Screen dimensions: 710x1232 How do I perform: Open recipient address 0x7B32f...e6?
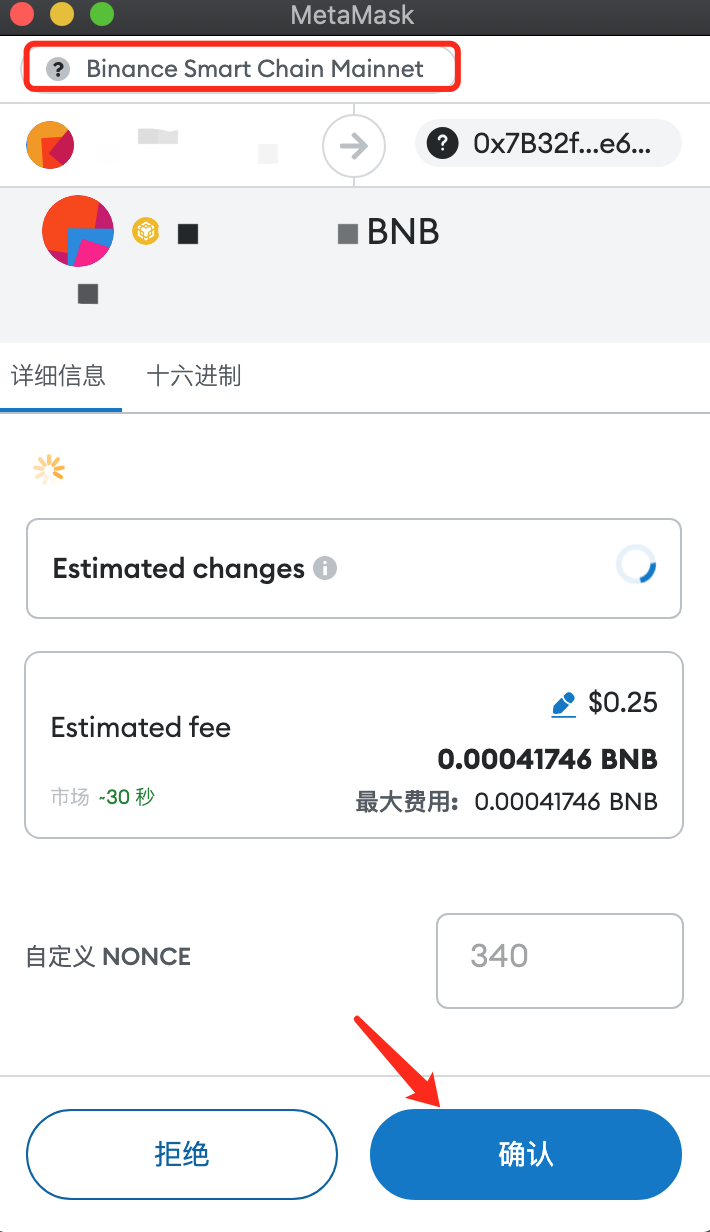pyautogui.click(x=548, y=144)
